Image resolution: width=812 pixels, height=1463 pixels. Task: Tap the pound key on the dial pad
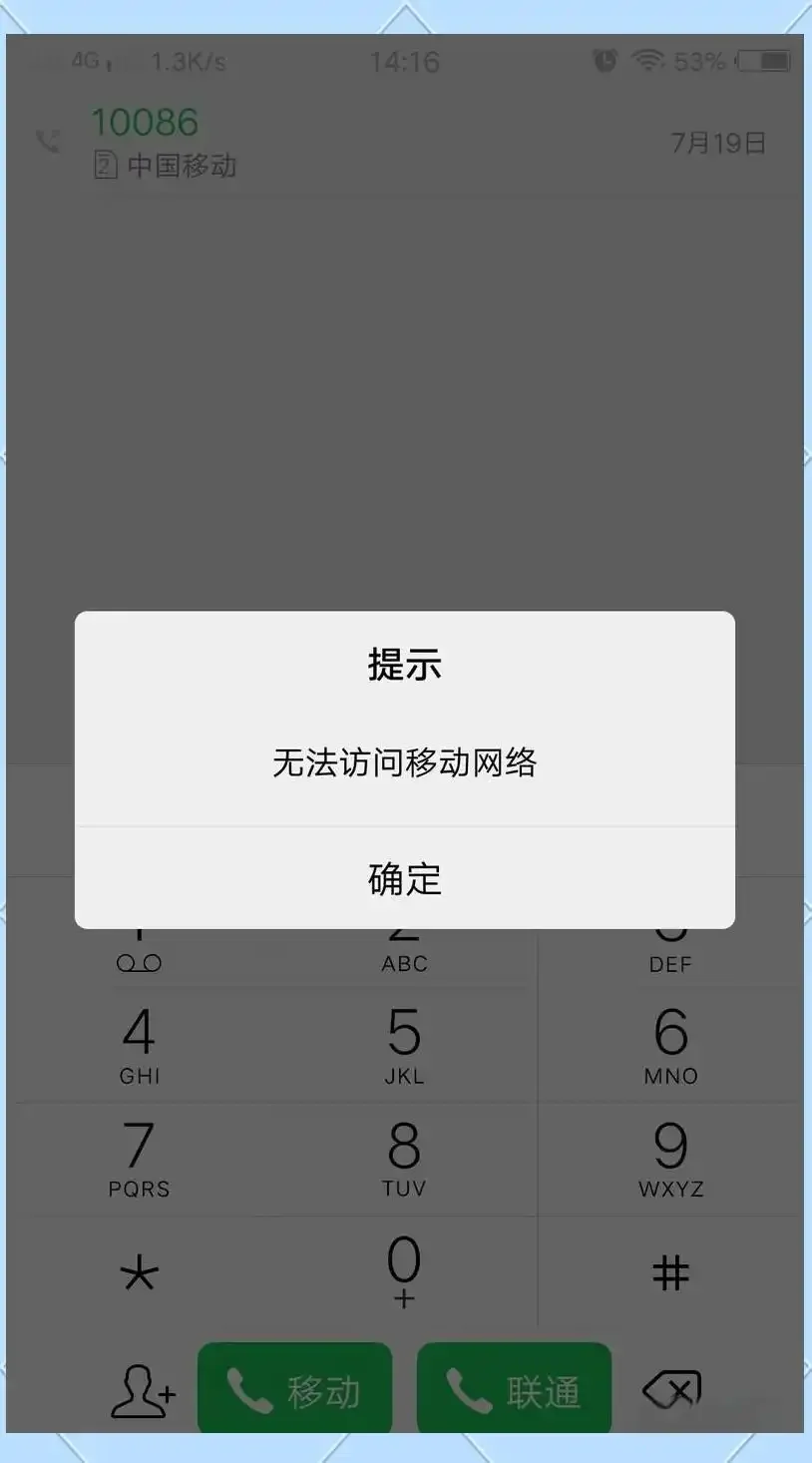(670, 1272)
